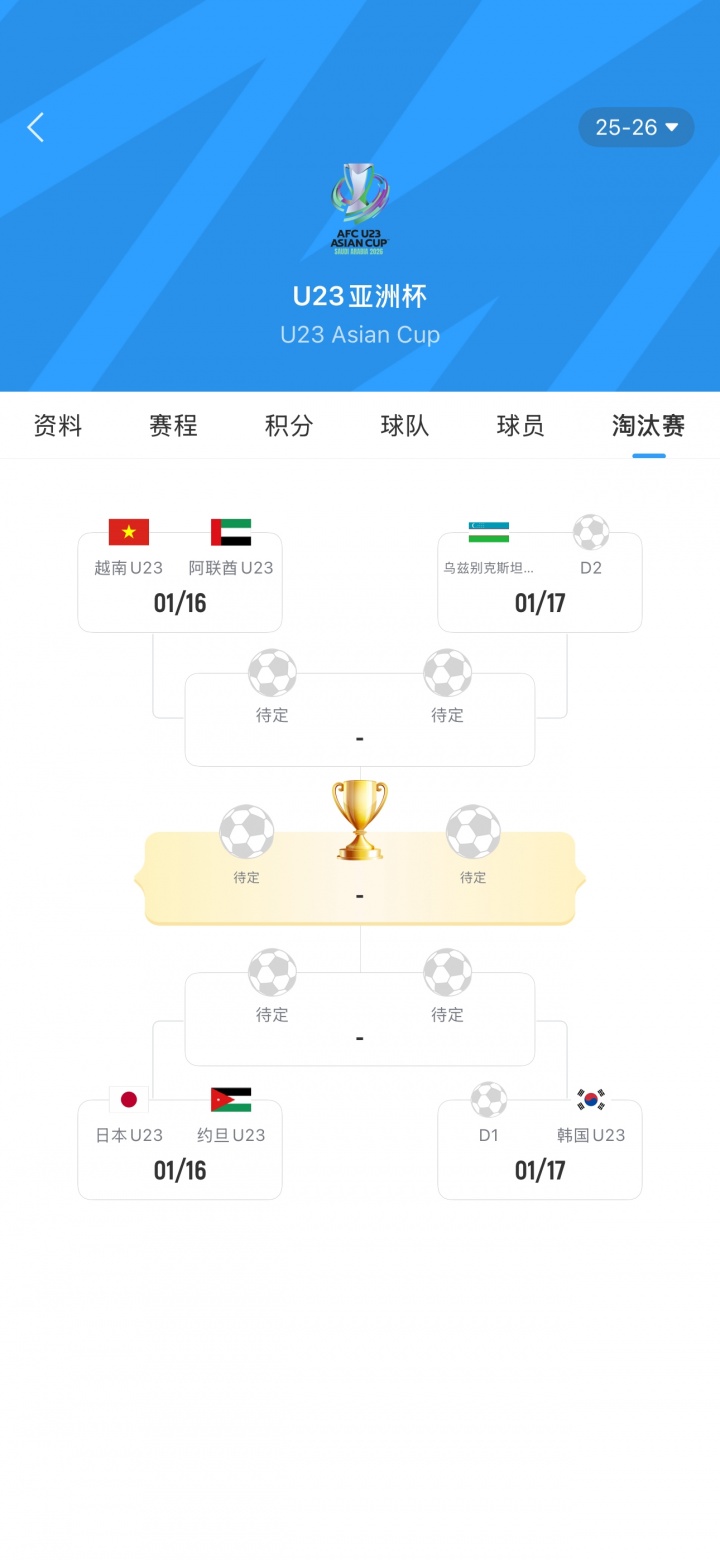720x1560 pixels.
Task: Switch to the 赛程 tab
Action: coord(173,426)
